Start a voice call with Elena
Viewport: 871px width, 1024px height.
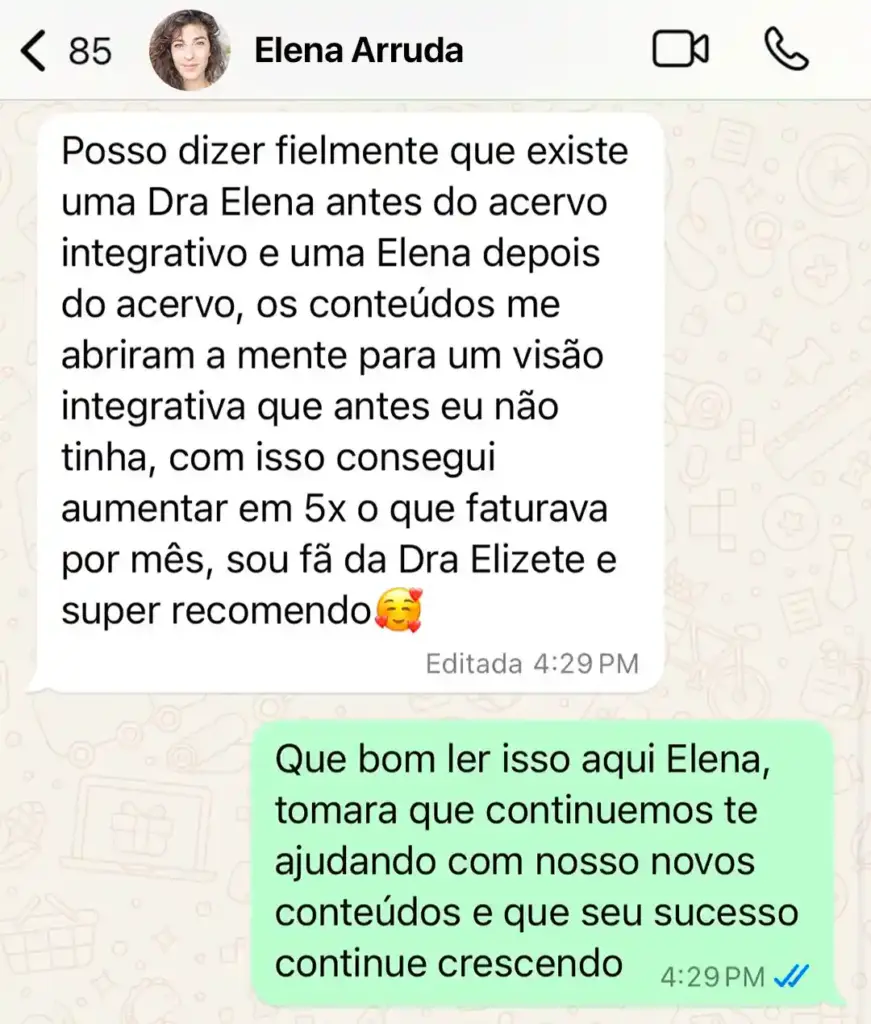tap(786, 50)
